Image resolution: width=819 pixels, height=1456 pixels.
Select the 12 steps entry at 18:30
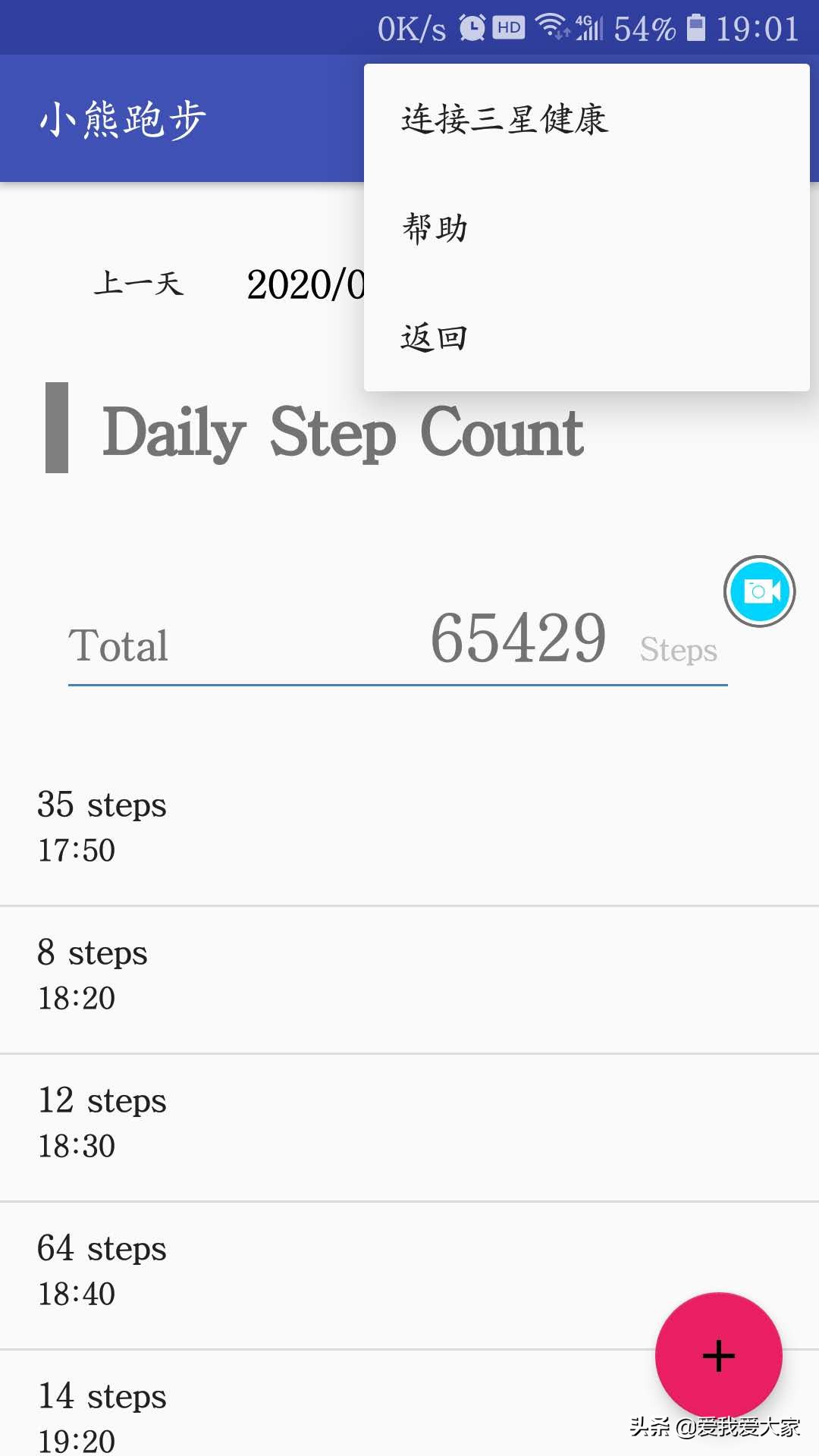click(x=303, y=1122)
